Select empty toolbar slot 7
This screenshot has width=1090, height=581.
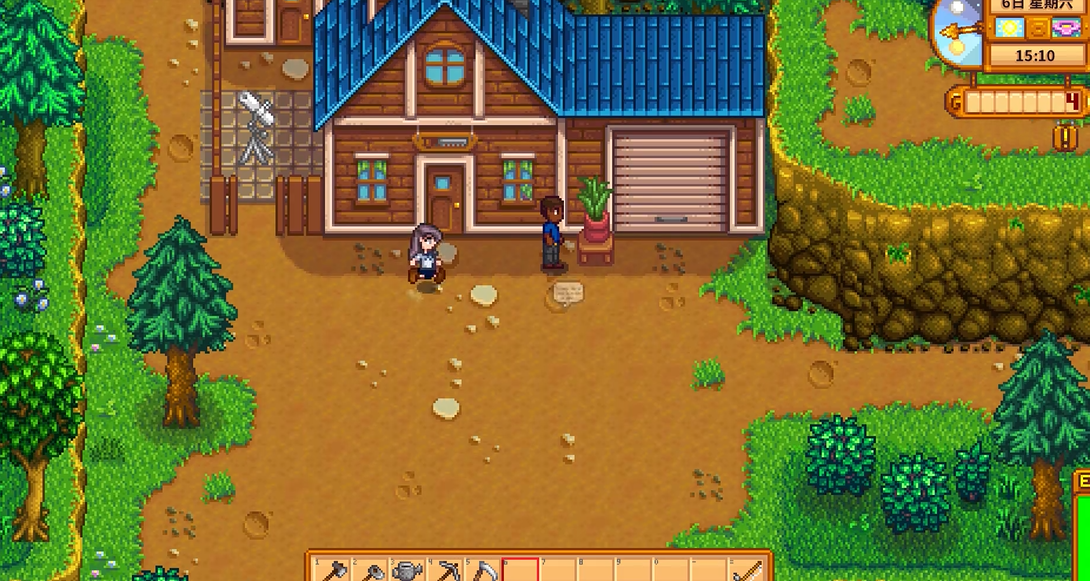pyautogui.click(x=559, y=570)
